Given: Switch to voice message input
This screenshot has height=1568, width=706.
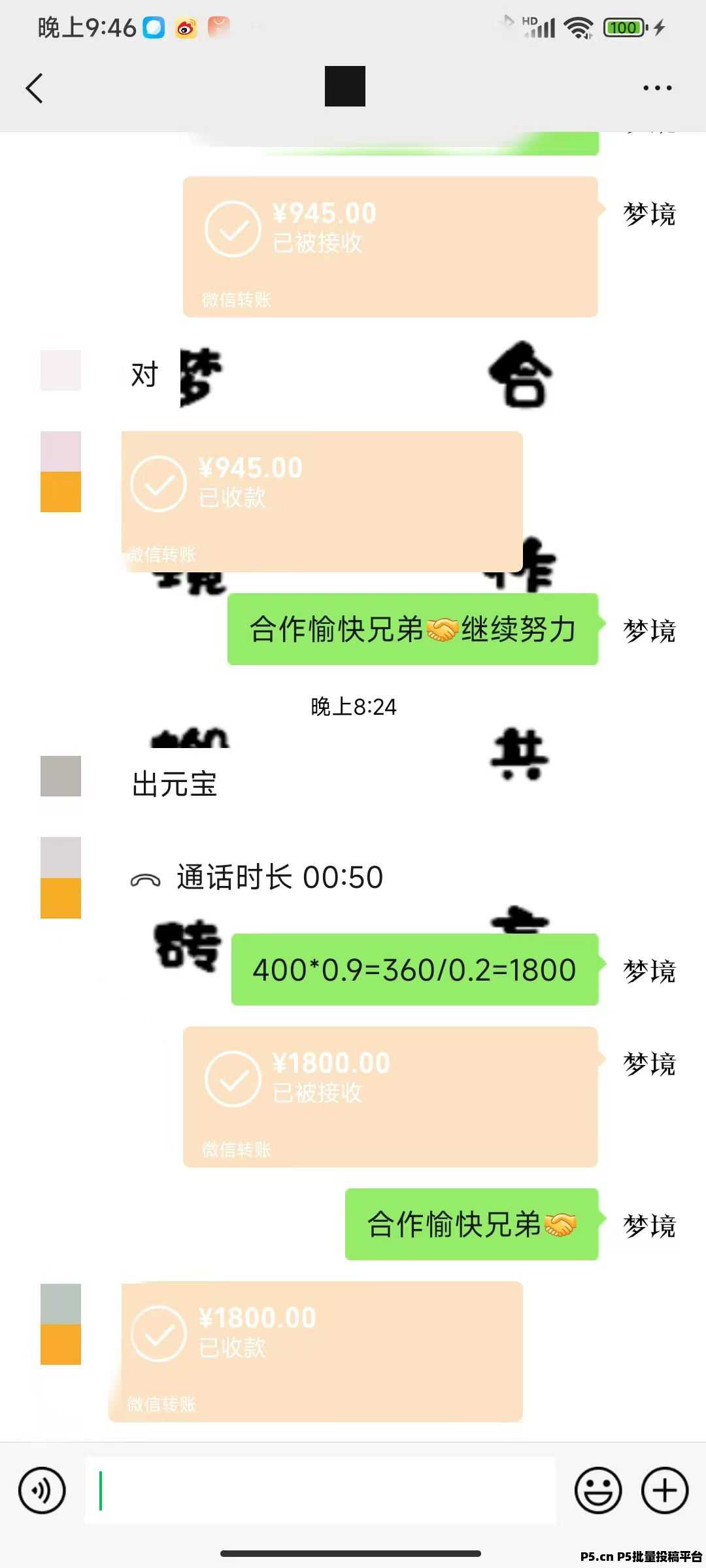Looking at the screenshot, I should [x=42, y=1490].
